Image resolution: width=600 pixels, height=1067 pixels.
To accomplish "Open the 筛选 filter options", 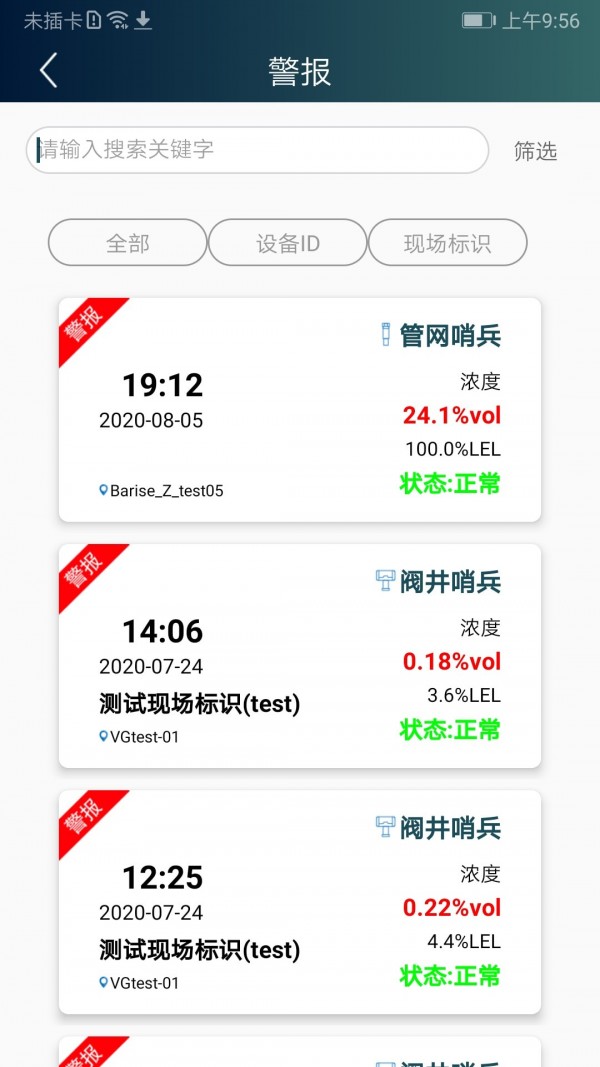I will [535, 152].
